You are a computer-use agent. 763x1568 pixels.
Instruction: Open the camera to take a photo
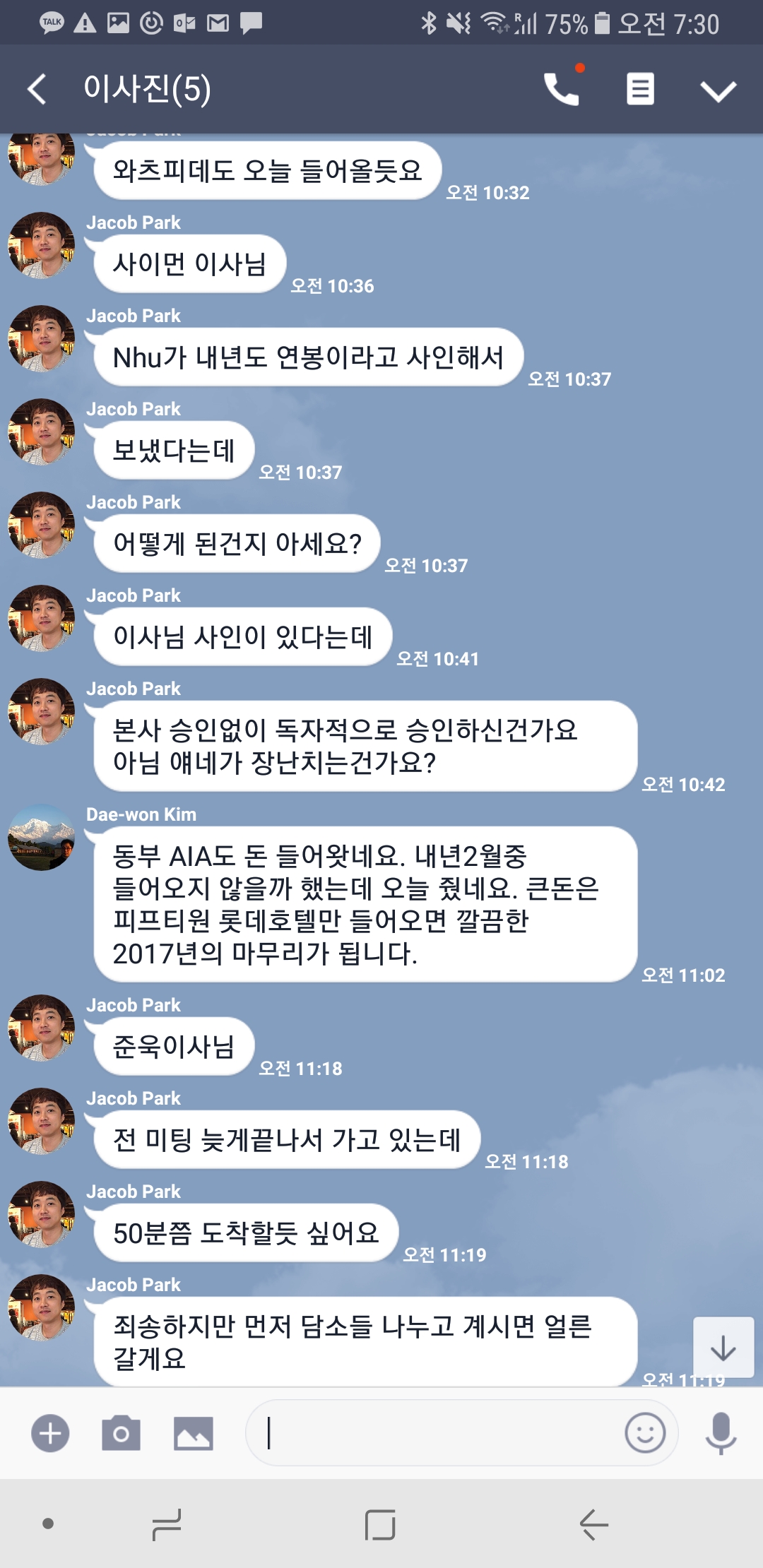(122, 1434)
